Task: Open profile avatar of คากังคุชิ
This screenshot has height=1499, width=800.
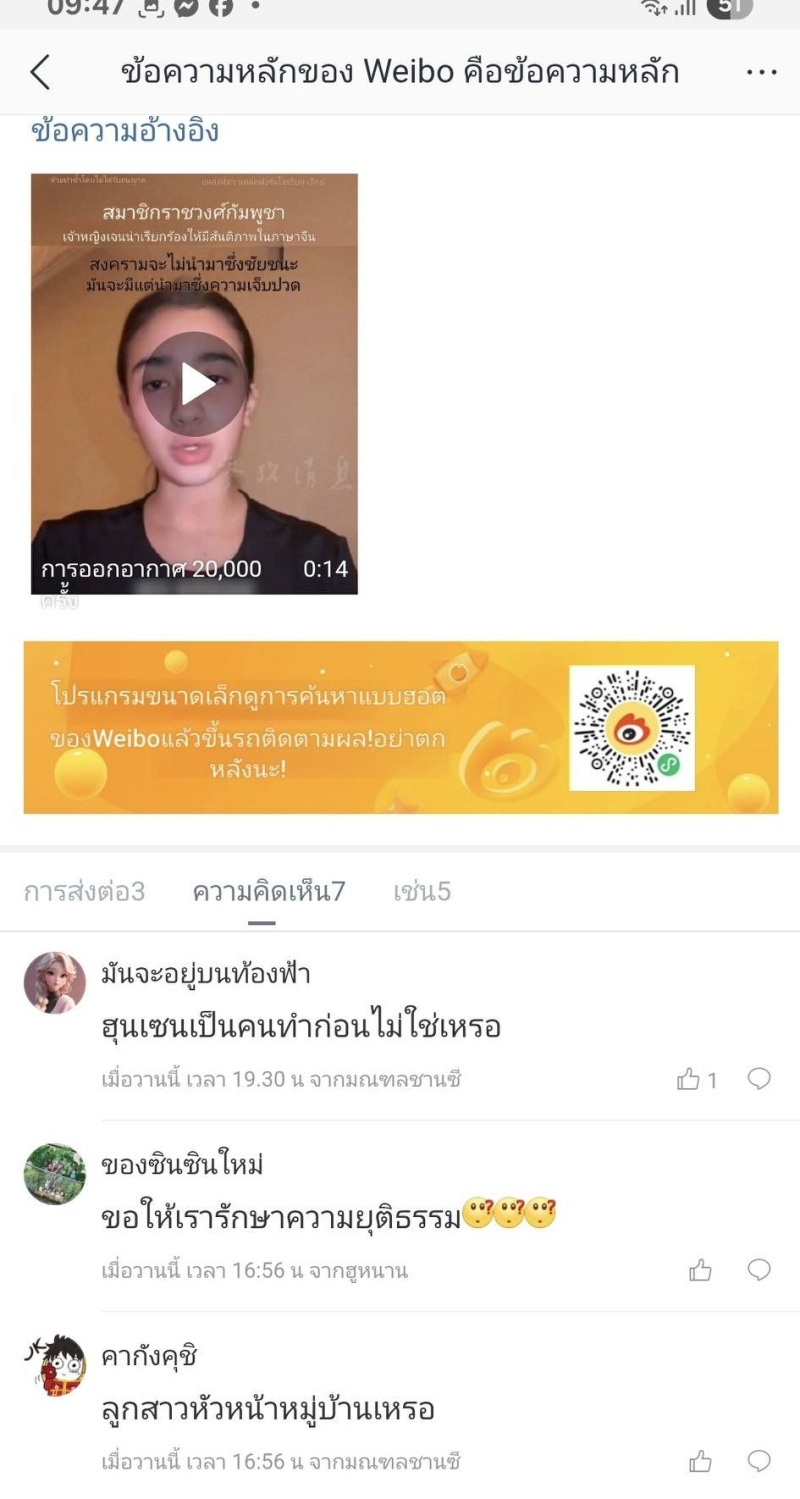Action: pyautogui.click(x=54, y=1366)
